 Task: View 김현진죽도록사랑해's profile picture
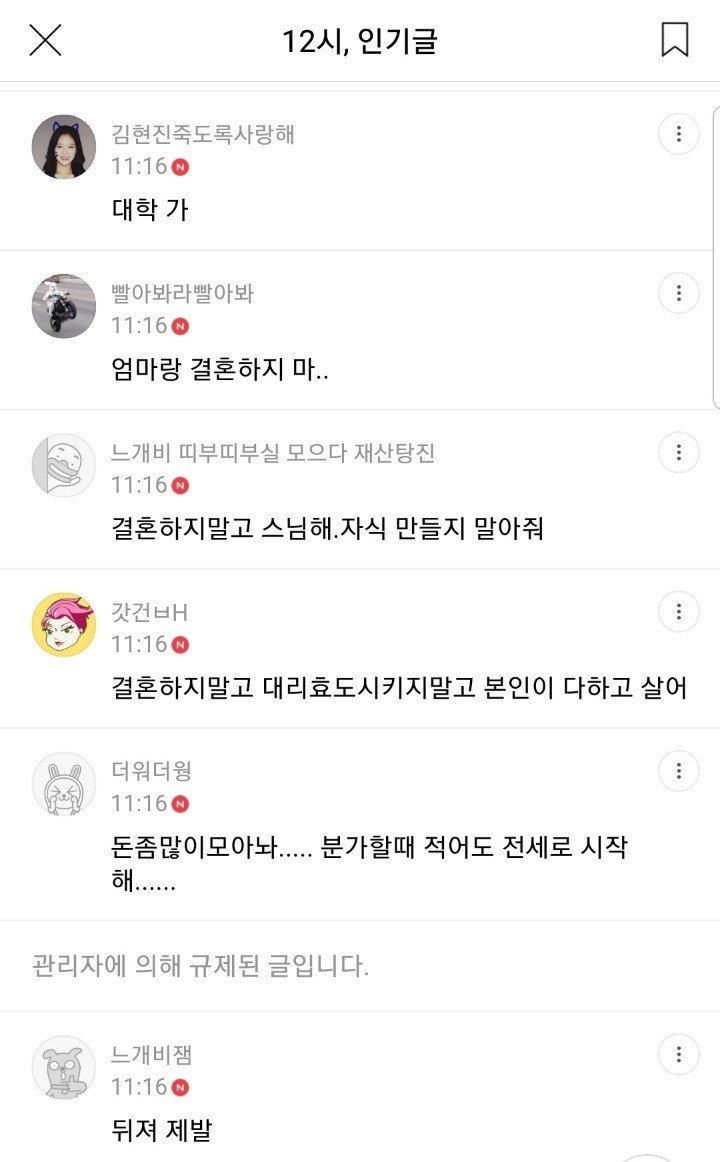64,147
